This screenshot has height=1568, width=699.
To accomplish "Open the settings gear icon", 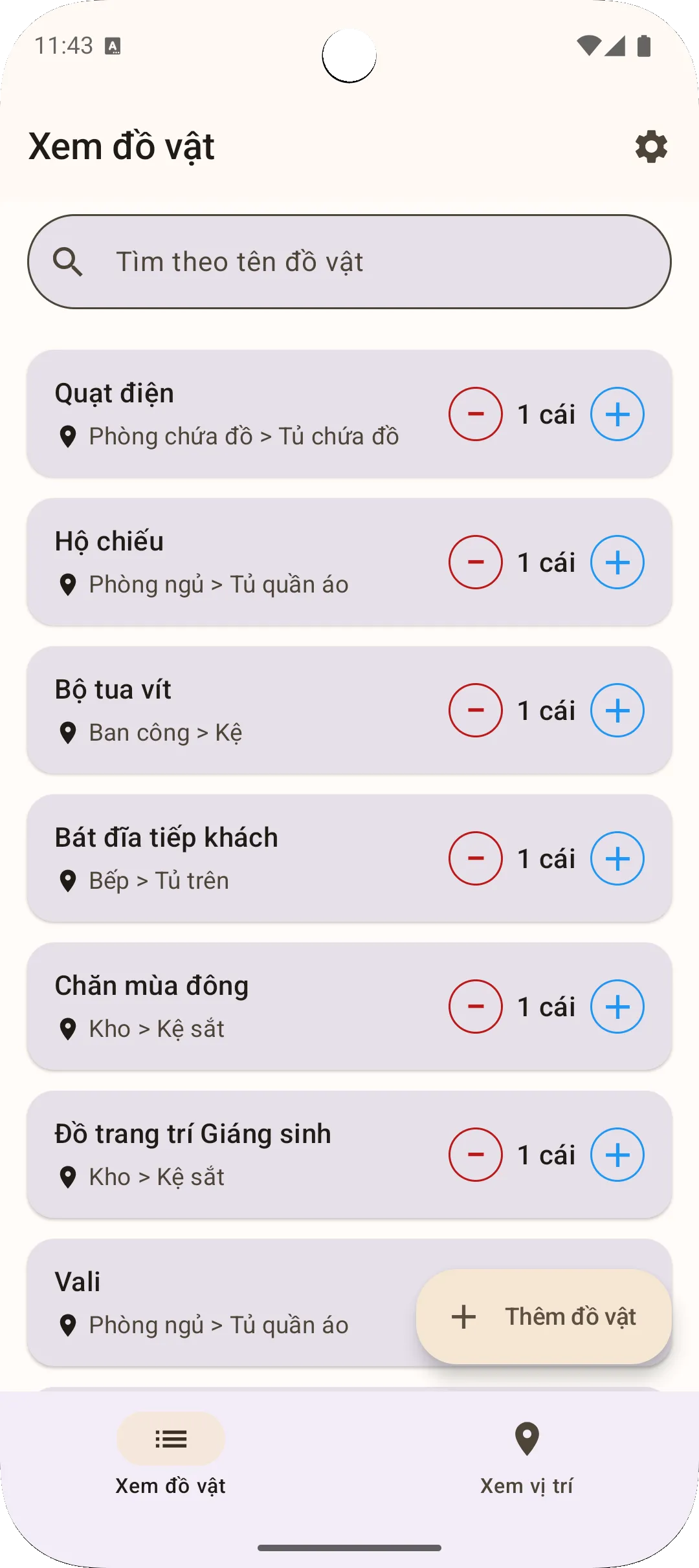I will tap(650, 147).
